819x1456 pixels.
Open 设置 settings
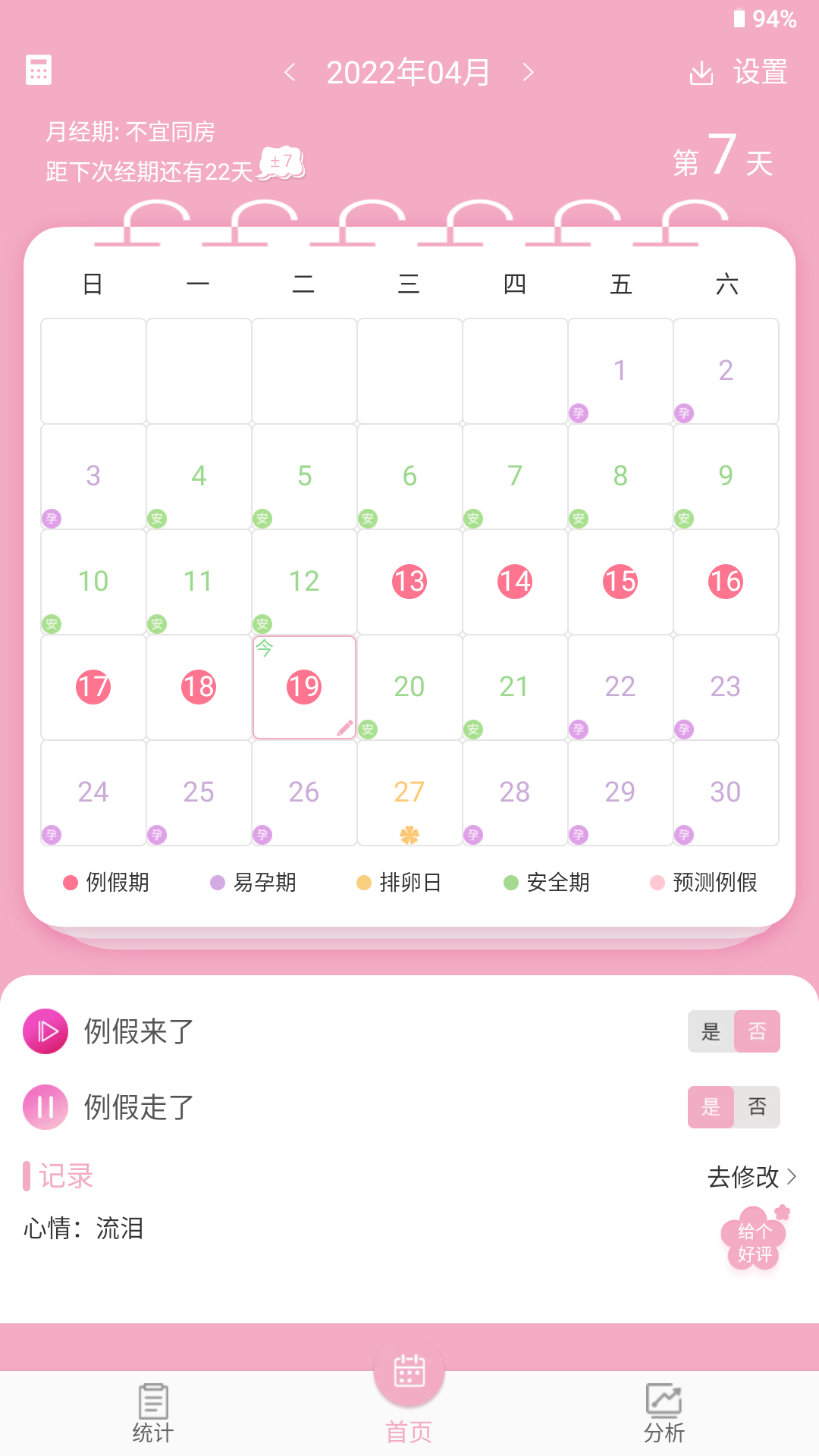tap(760, 73)
